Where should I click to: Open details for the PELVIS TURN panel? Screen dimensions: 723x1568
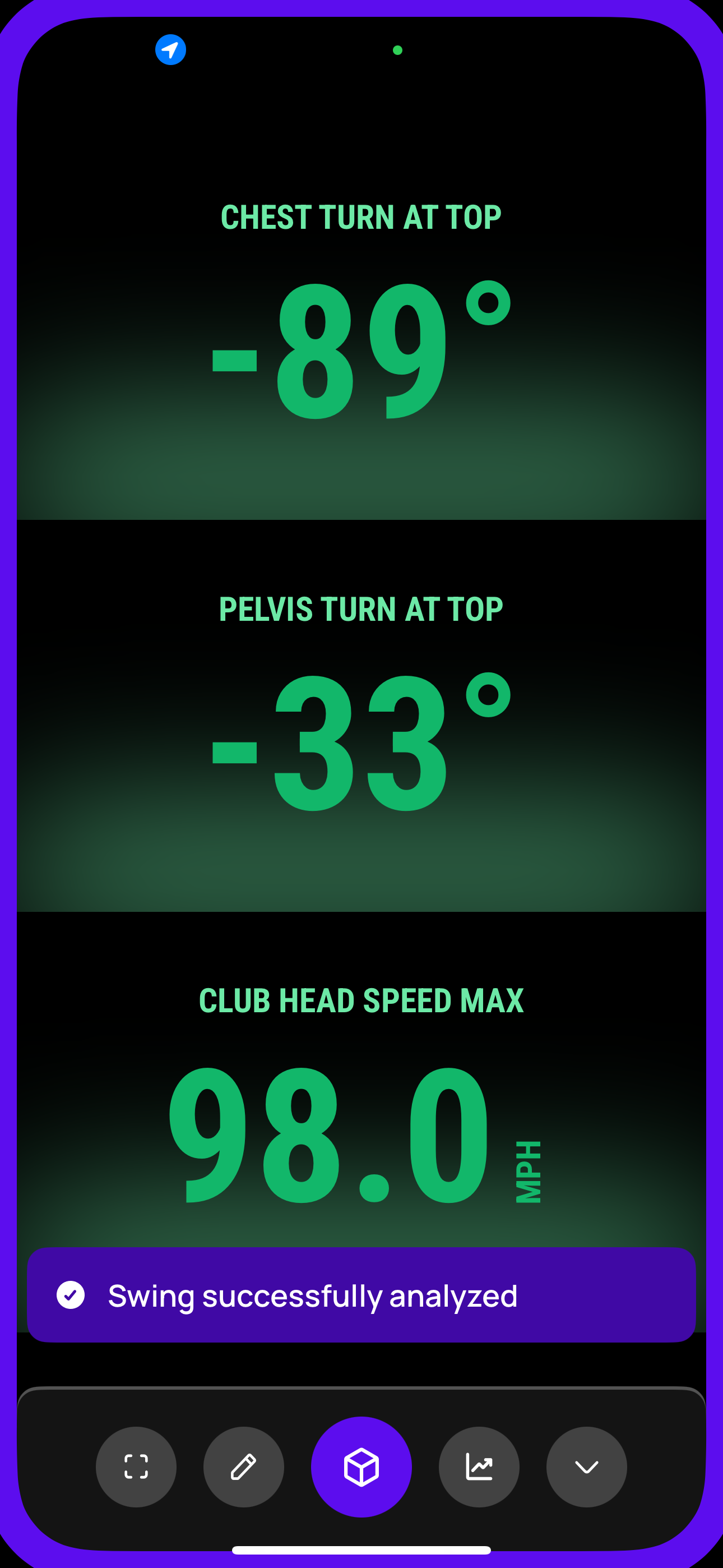(361, 718)
